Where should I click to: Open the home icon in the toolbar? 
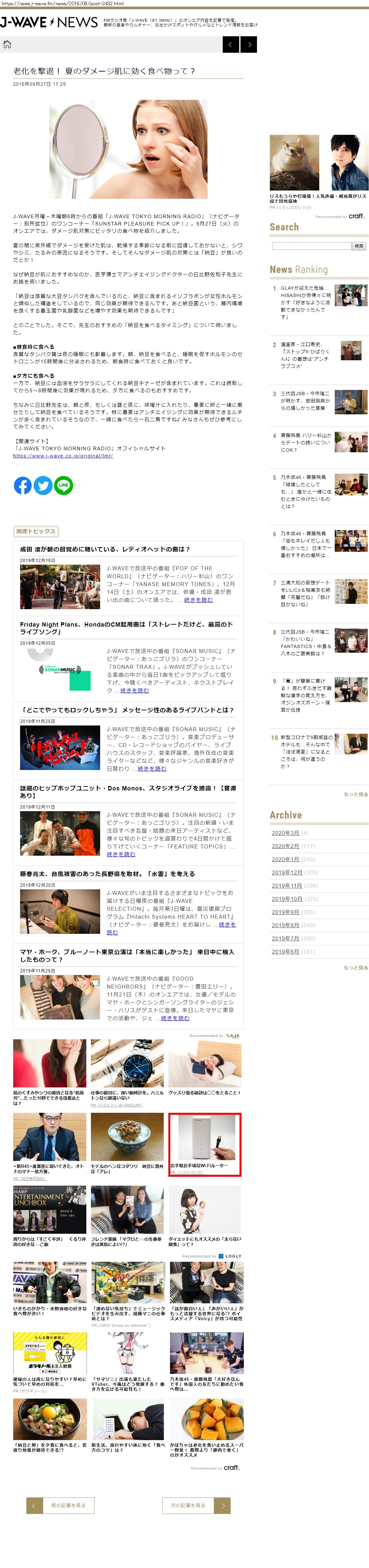point(7,44)
